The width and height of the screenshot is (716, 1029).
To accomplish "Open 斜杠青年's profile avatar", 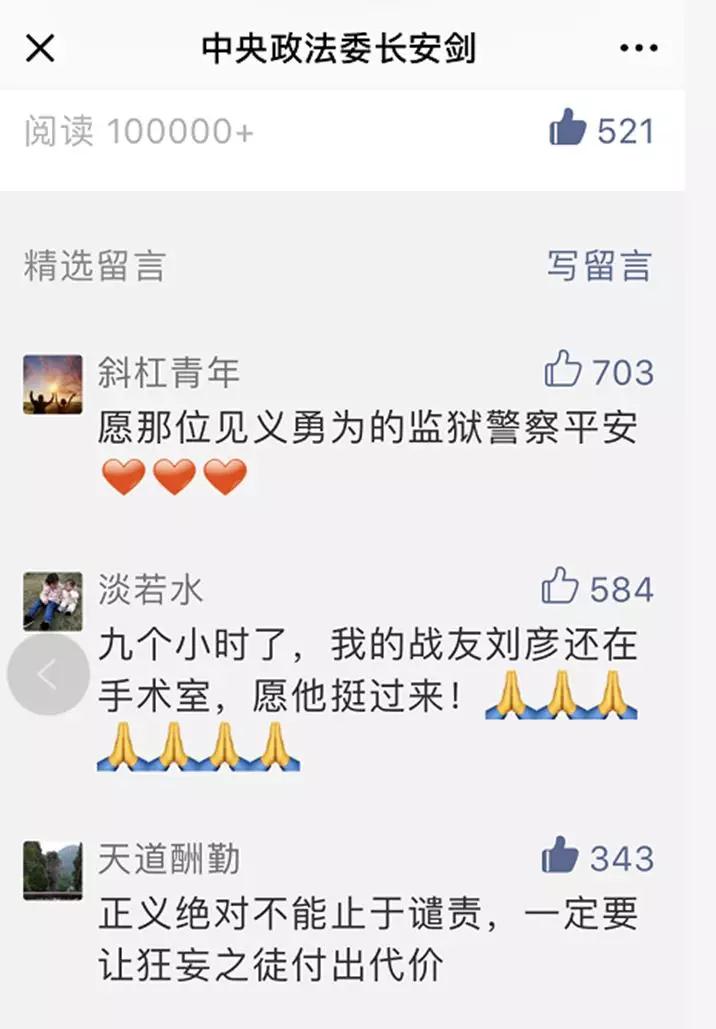I will click(x=52, y=384).
